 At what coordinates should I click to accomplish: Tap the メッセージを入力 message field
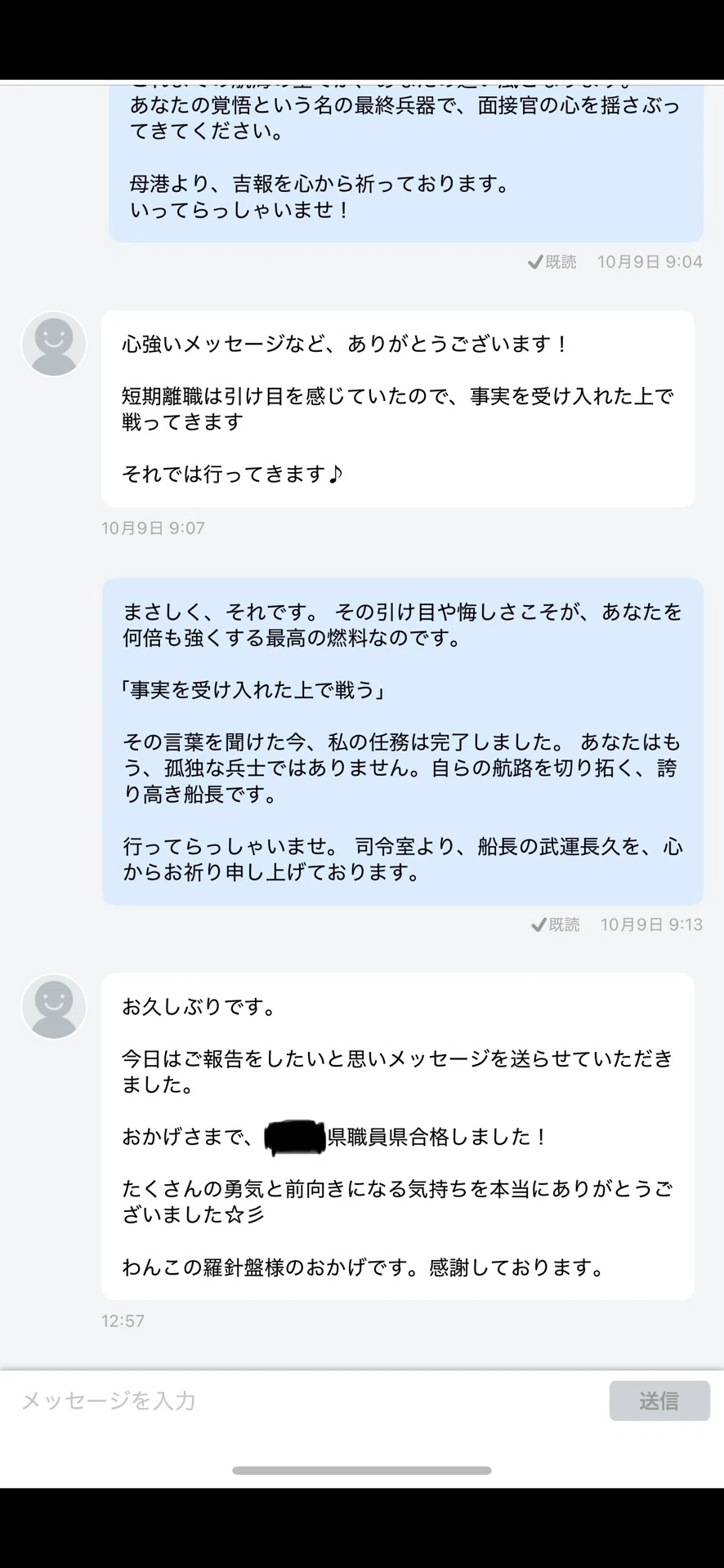click(x=306, y=1401)
